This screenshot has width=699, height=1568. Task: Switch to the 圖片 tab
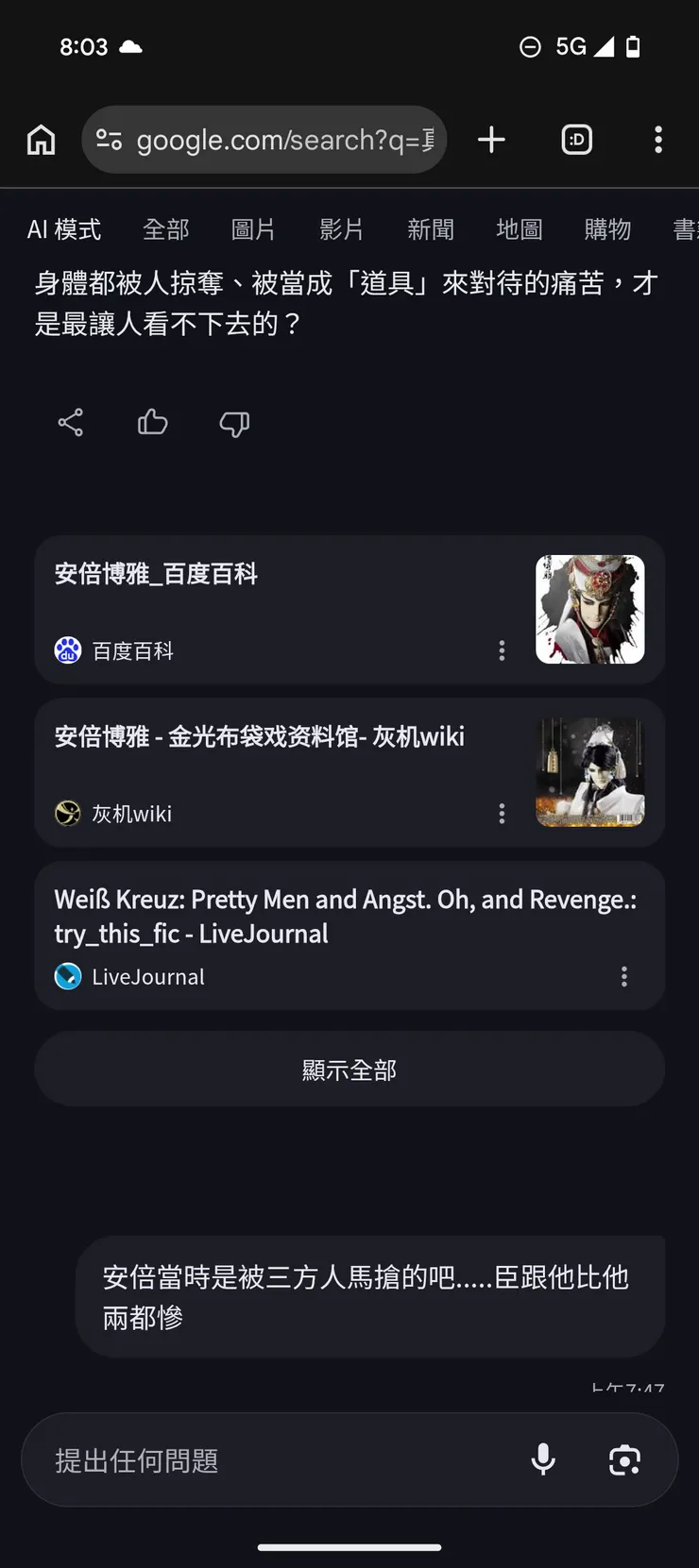tap(253, 229)
